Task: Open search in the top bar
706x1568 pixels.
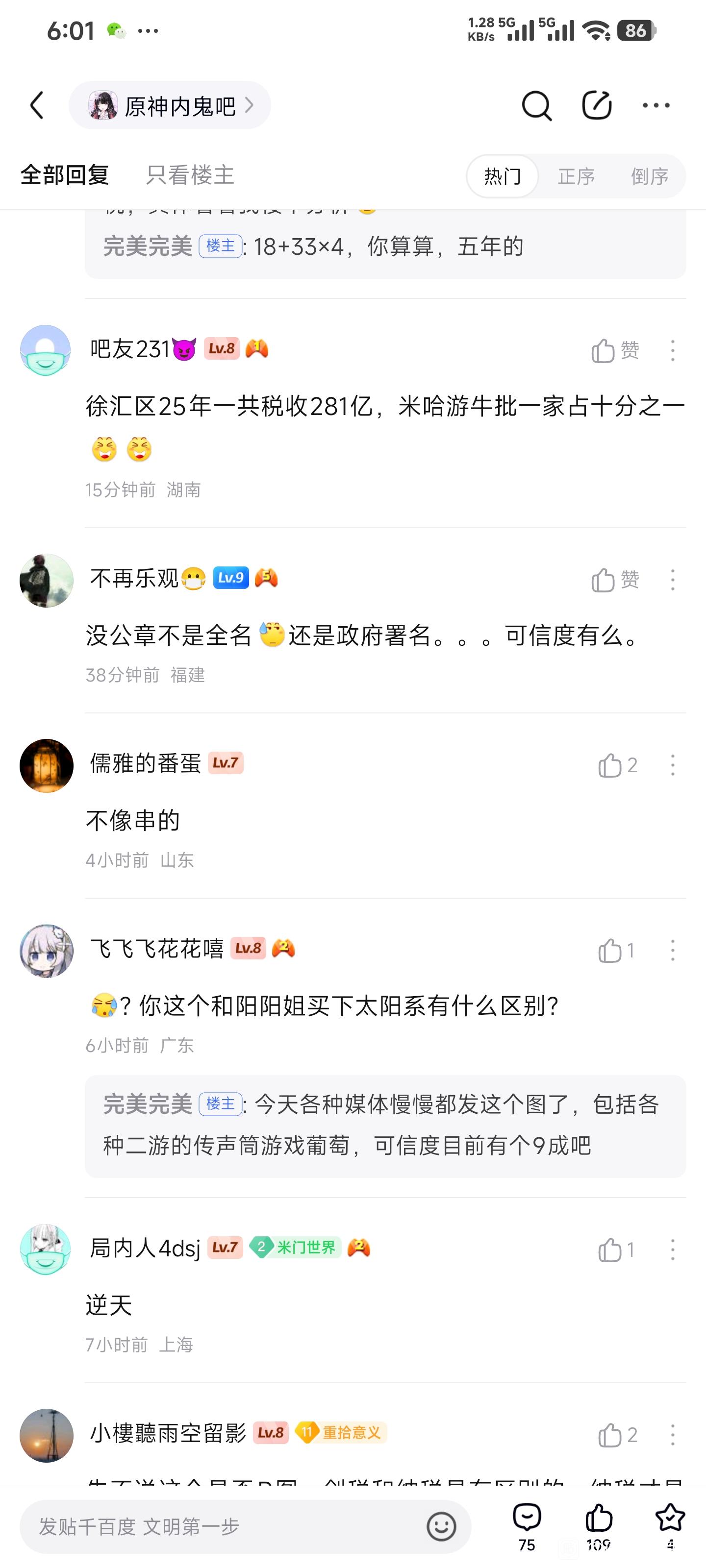Action: 536,106
